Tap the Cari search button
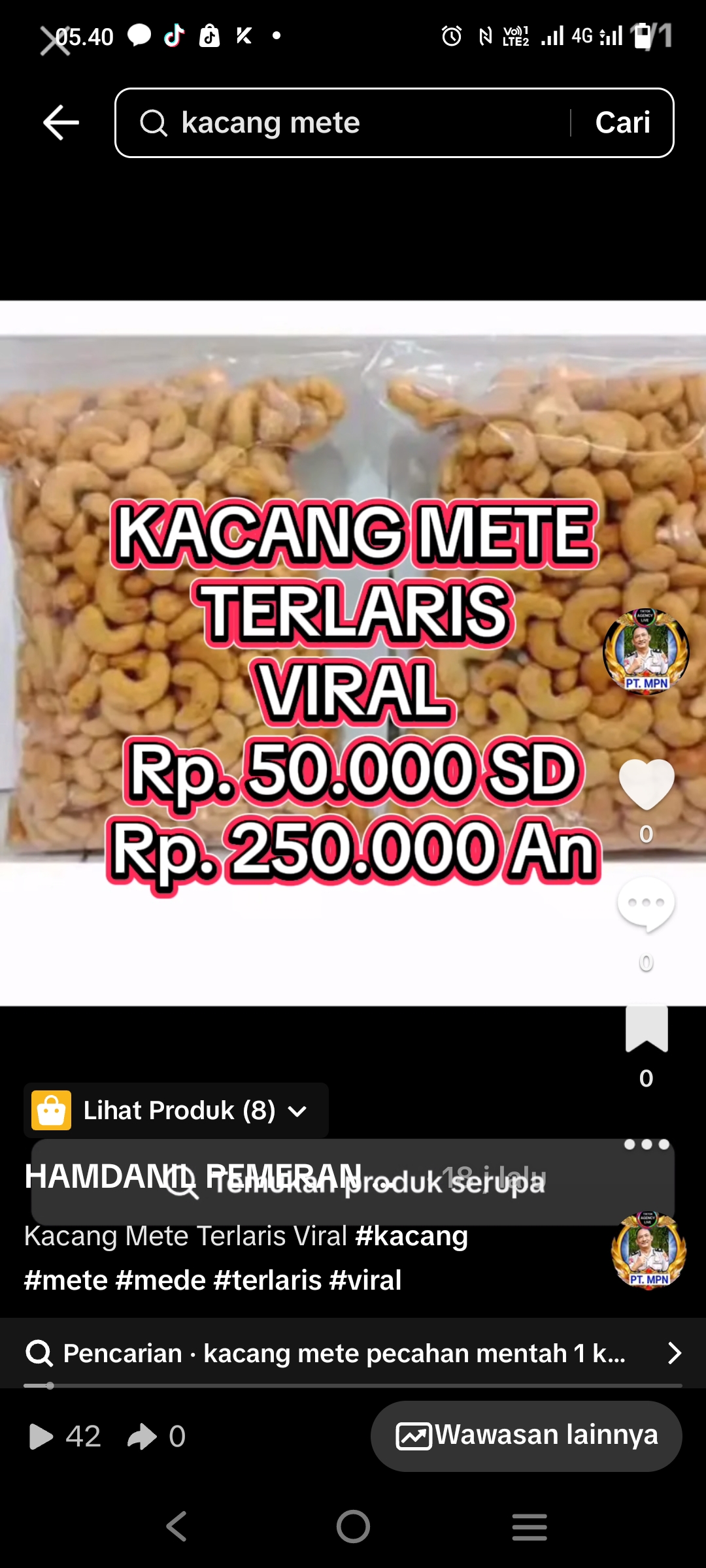The height and width of the screenshot is (1568, 706). click(622, 123)
